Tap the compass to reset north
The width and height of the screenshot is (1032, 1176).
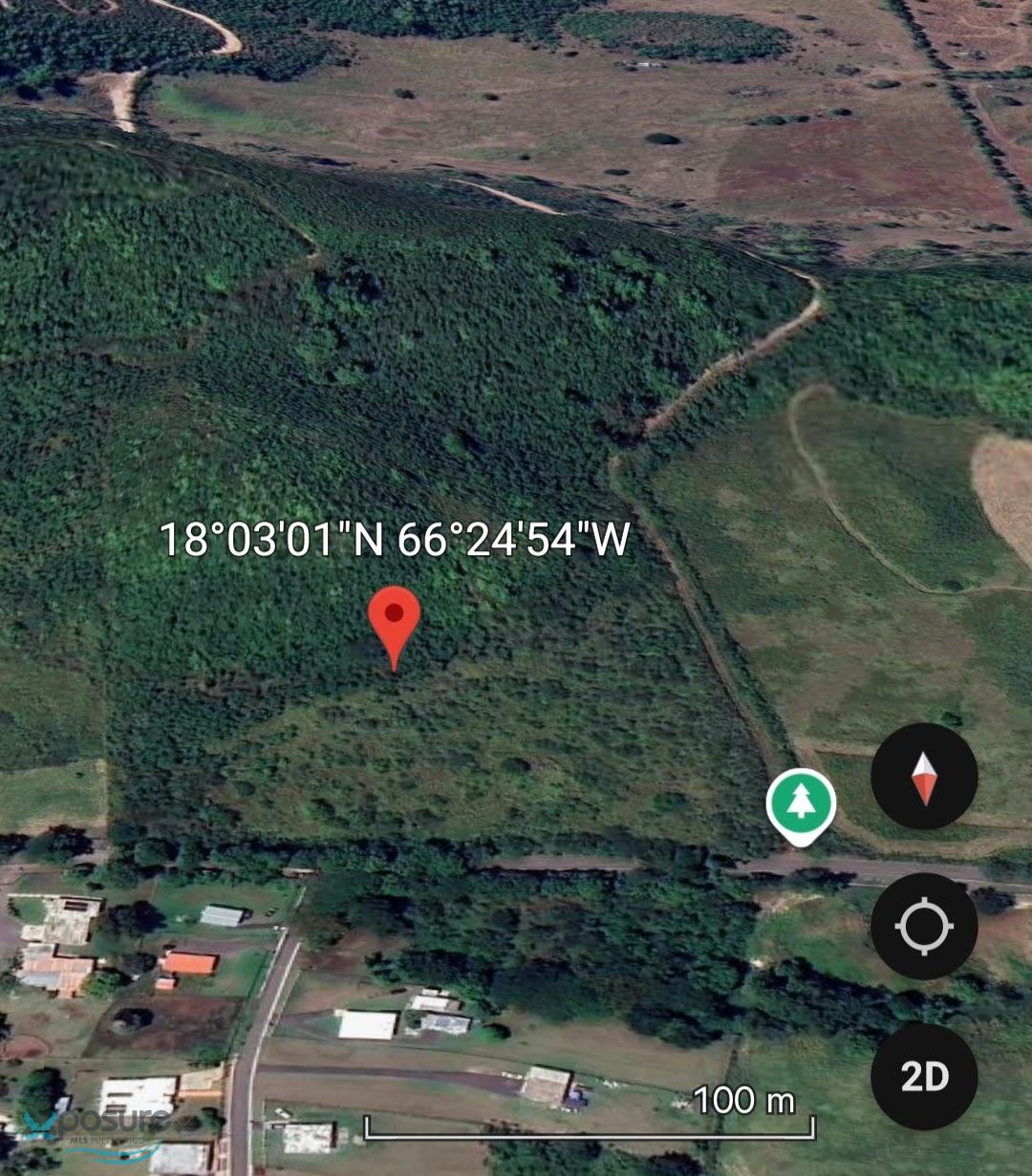tap(923, 777)
